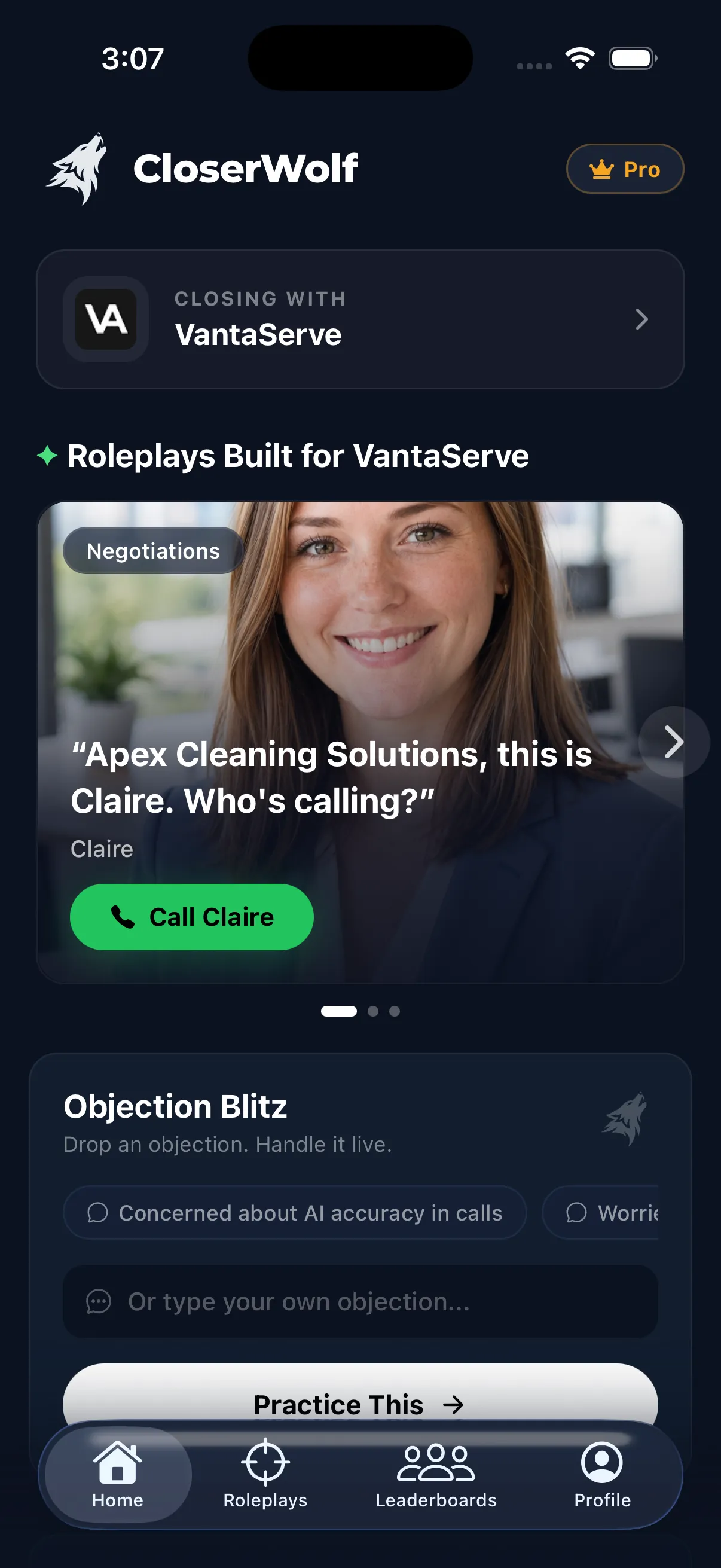Select the Home tab
Screen dimensions: 721x1568
(x=118, y=1474)
